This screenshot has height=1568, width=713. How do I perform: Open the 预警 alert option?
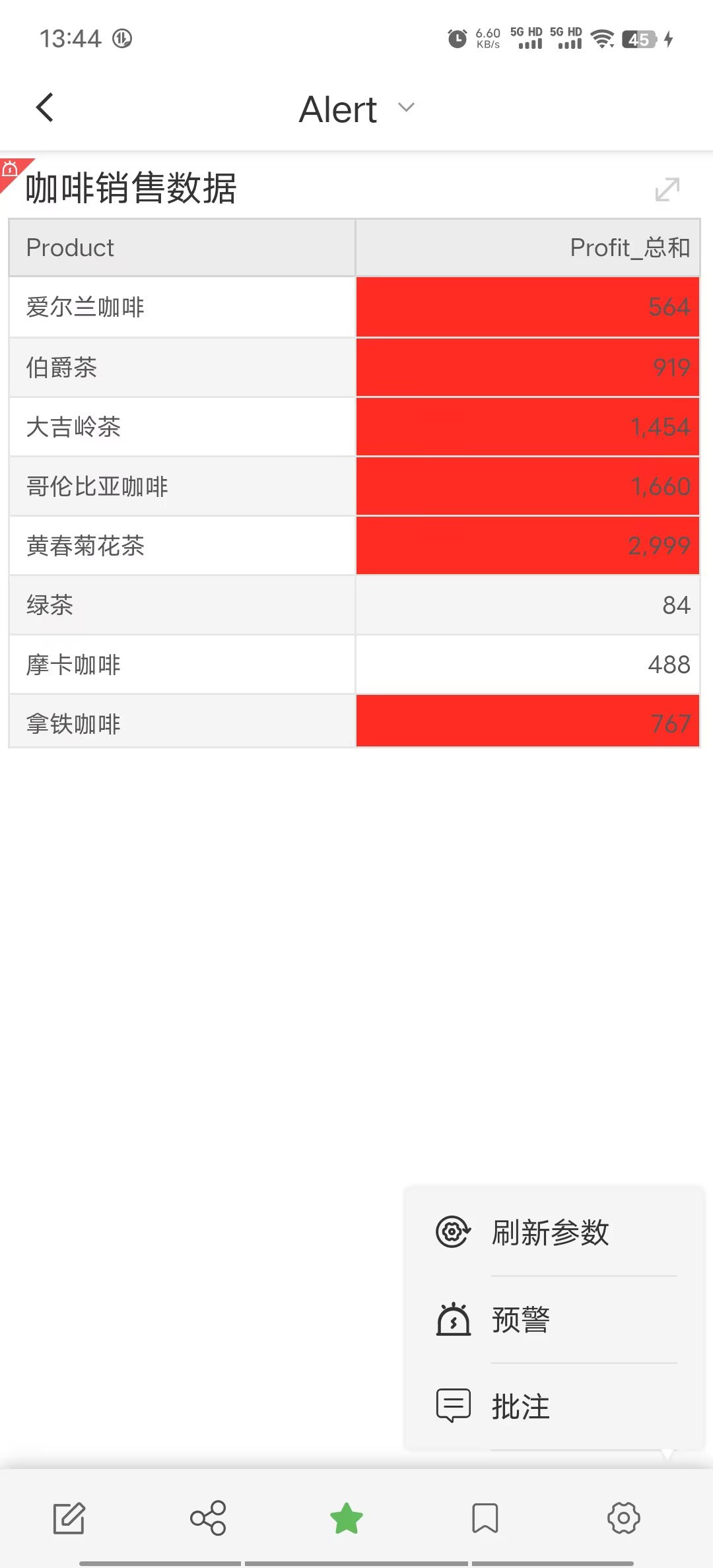click(x=520, y=1320)
